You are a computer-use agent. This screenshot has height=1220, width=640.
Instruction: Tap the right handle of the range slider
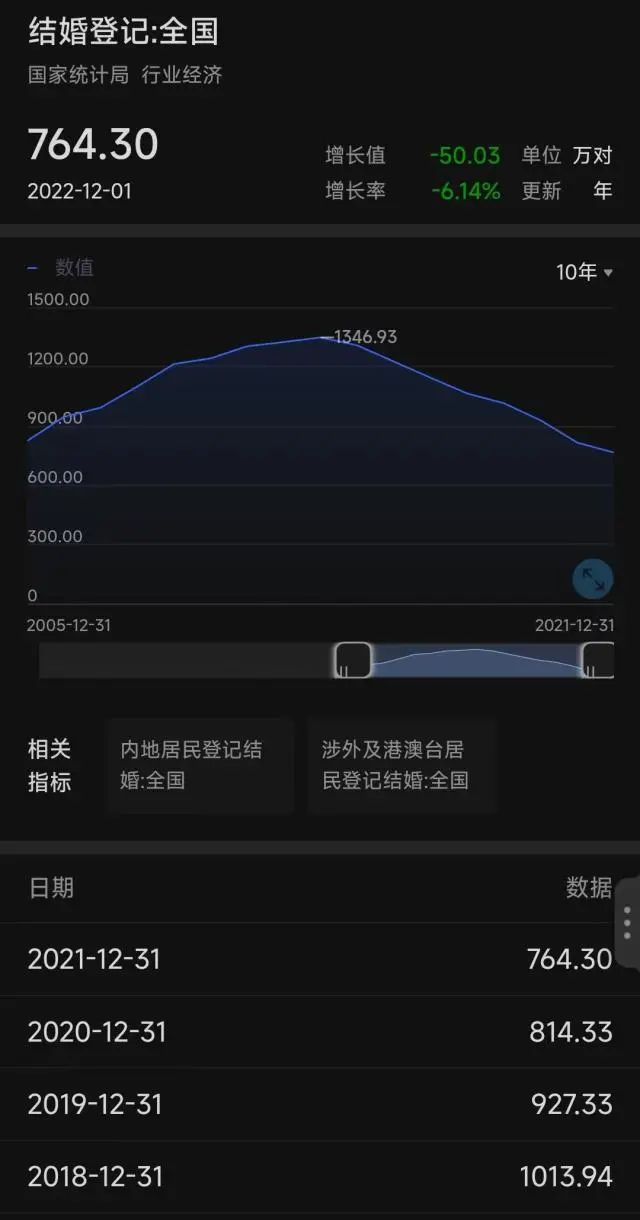[x=598, y=660]
